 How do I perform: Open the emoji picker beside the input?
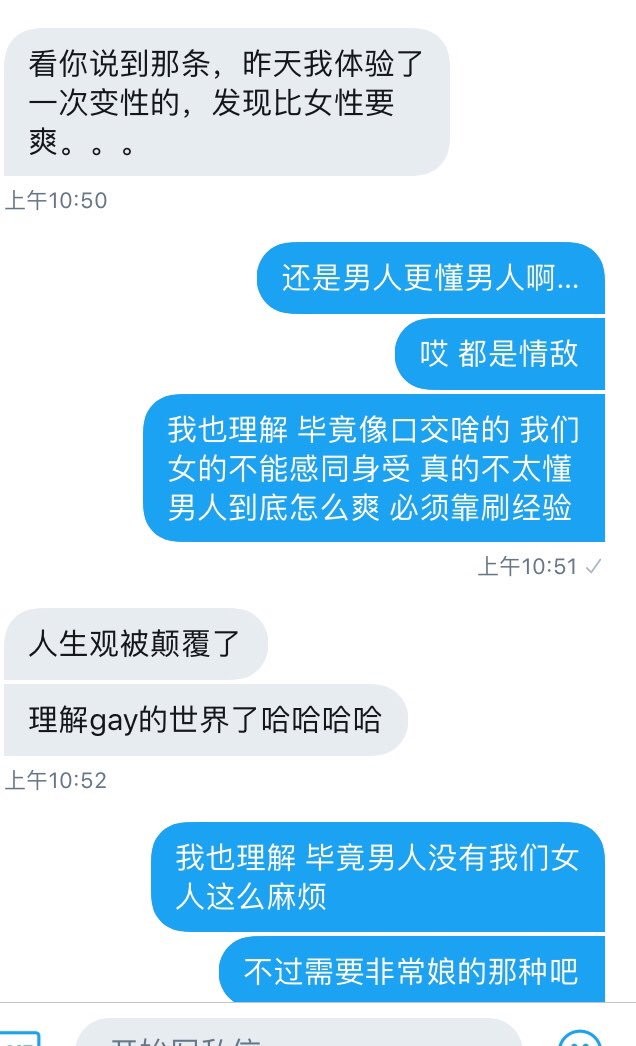pos(580,1037)
